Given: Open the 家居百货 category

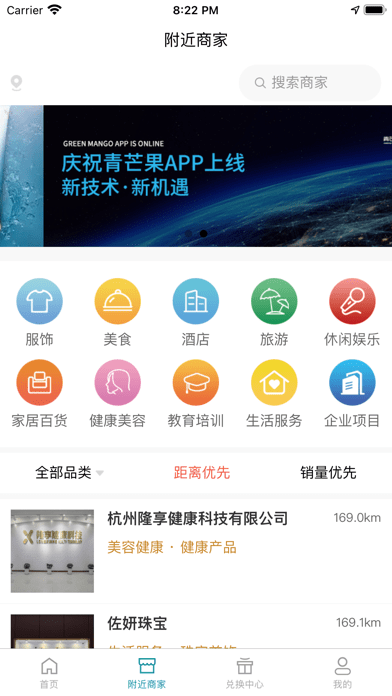Looking at the screenshot, I should tap(39, 394).
